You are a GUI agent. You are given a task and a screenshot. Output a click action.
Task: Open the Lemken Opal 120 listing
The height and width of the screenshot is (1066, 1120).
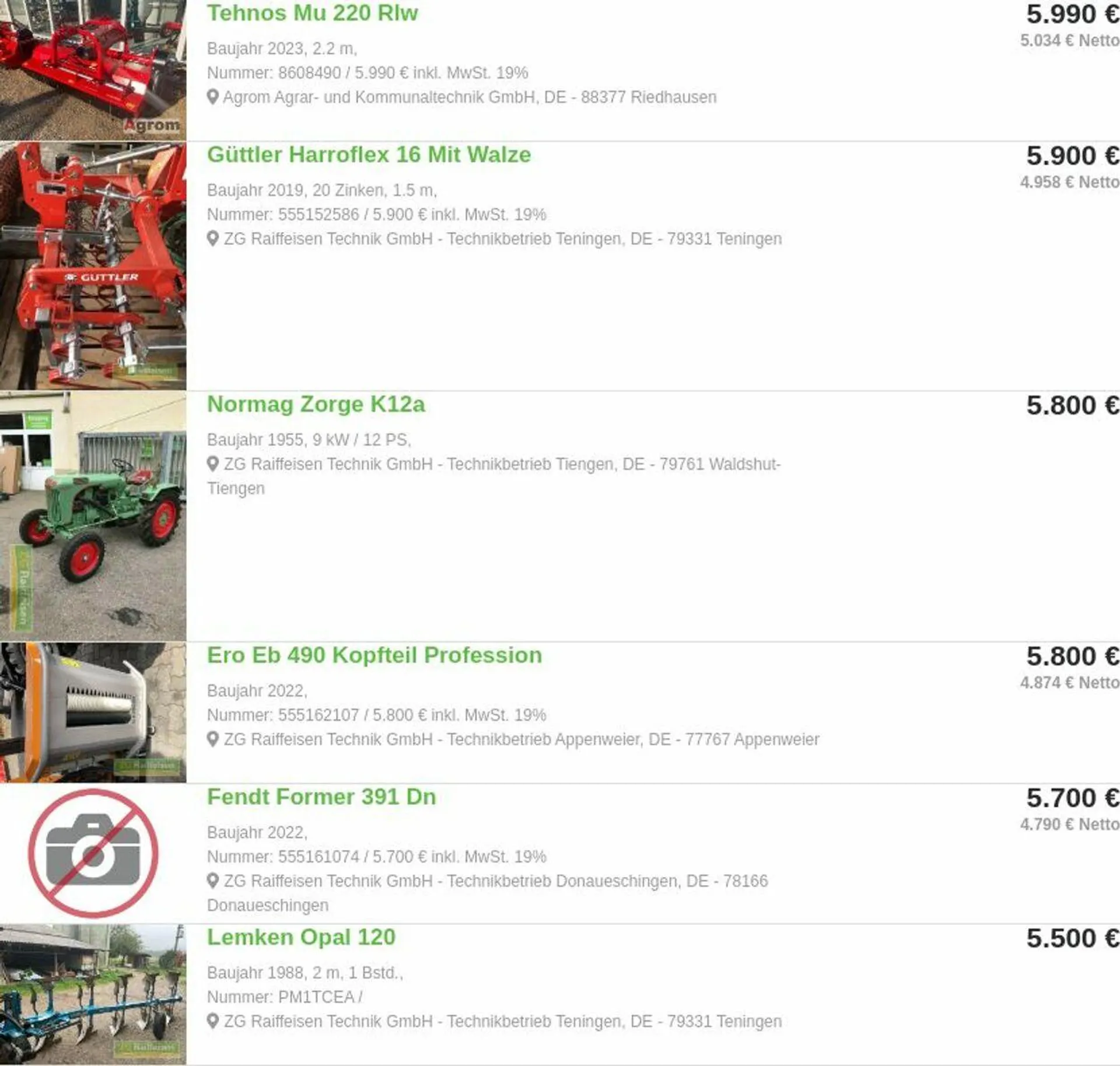point(301,937)
